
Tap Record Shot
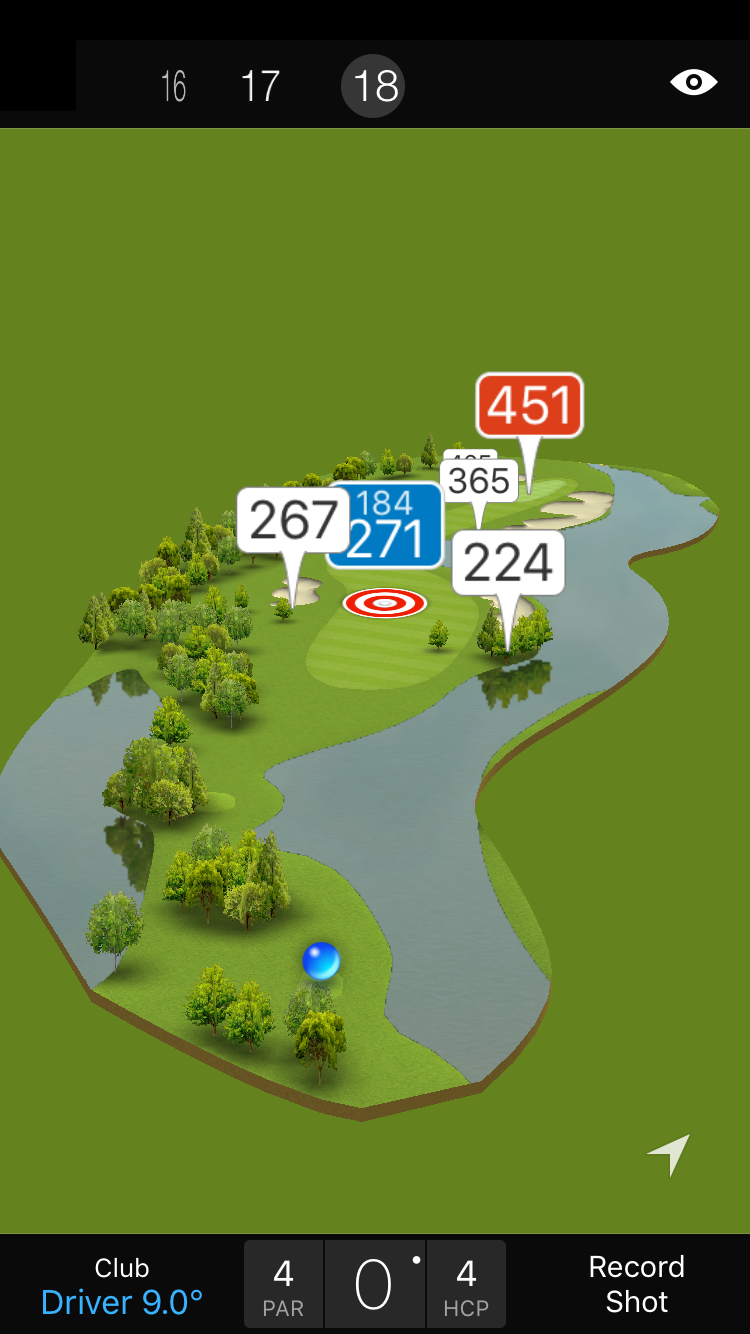tap(636, 1284)
